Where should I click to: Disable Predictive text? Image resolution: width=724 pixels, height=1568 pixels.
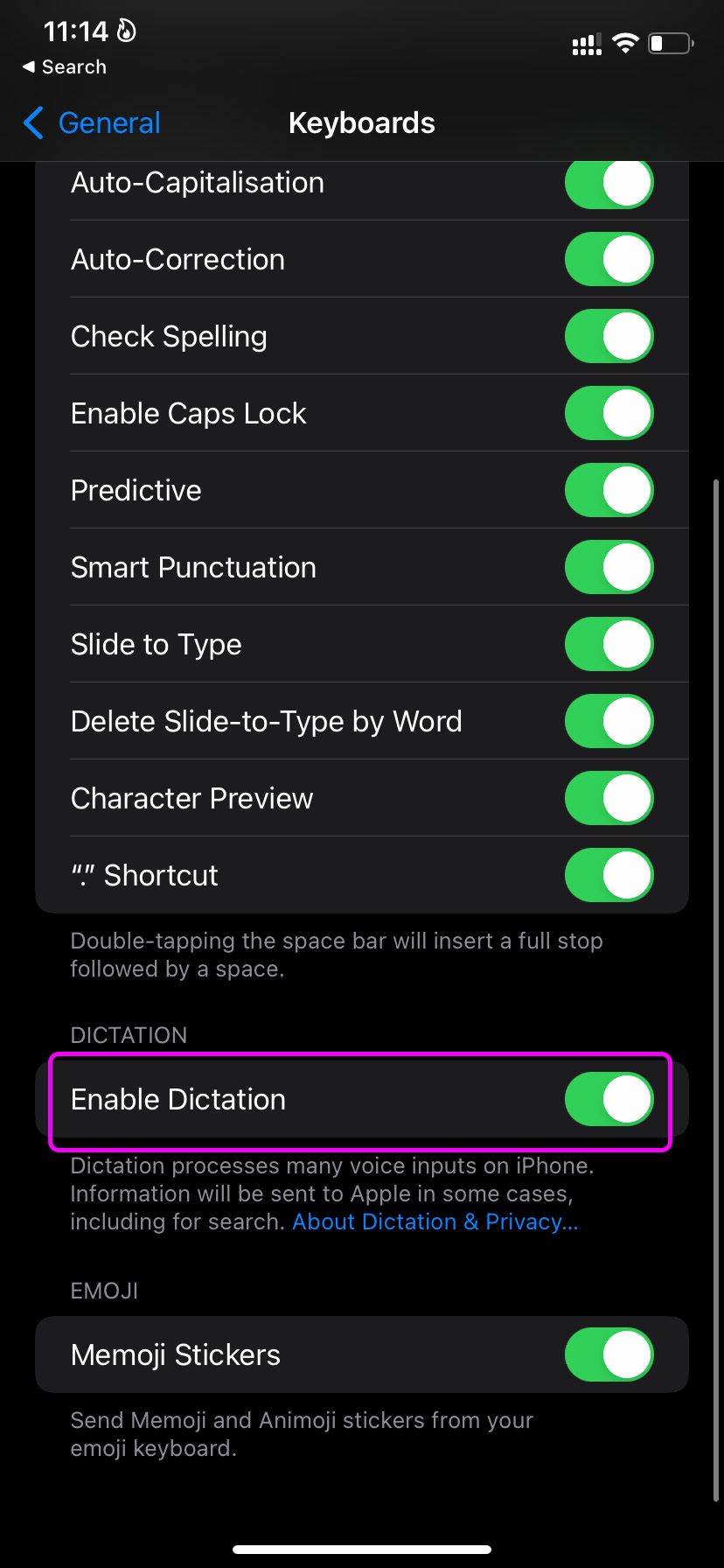609,491
